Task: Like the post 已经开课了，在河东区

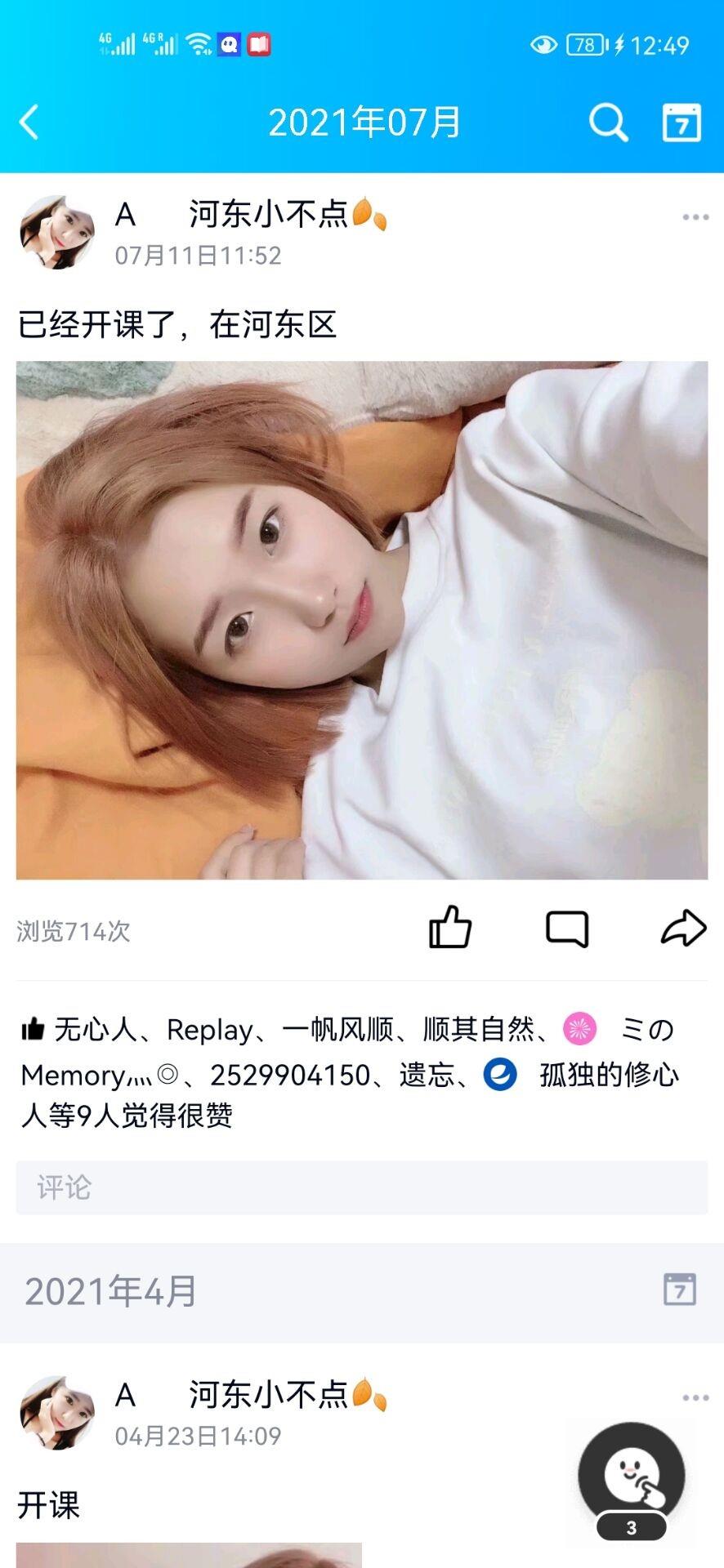Action: click(x=450, y=928)
